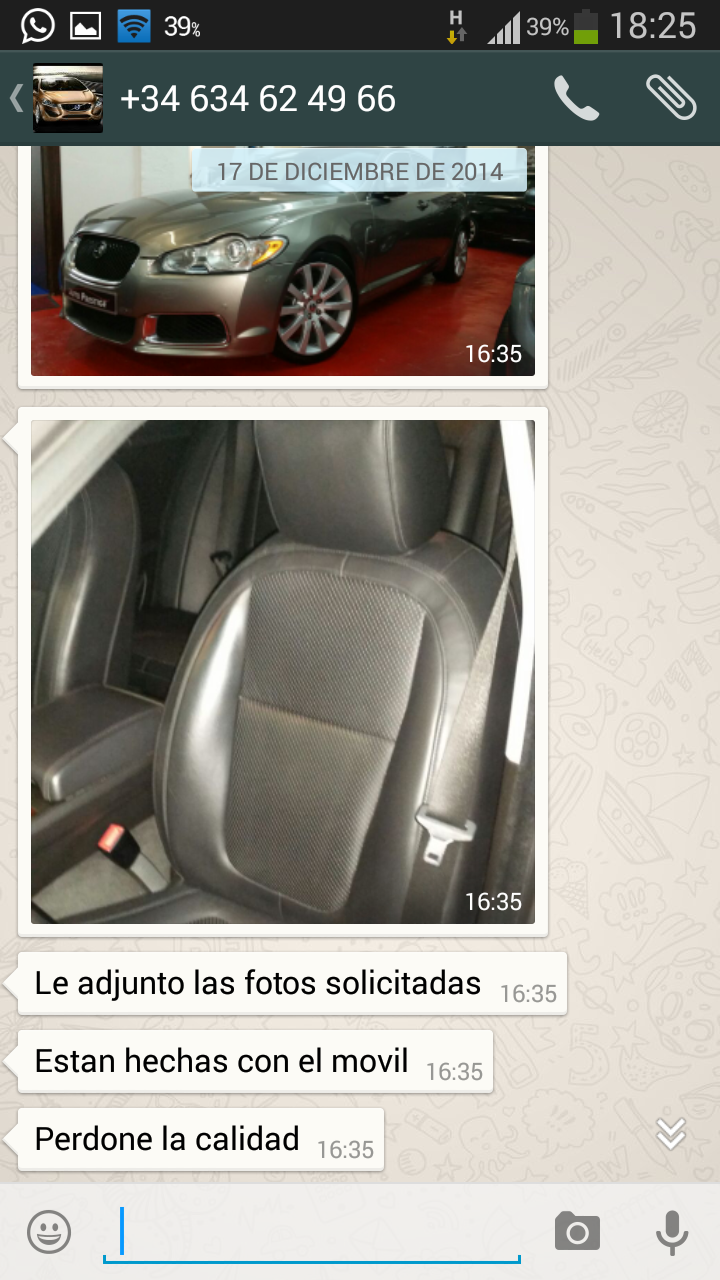Open contact info for +34 634 62 49 66
The image size is (720, 1280).
(258, 99)
